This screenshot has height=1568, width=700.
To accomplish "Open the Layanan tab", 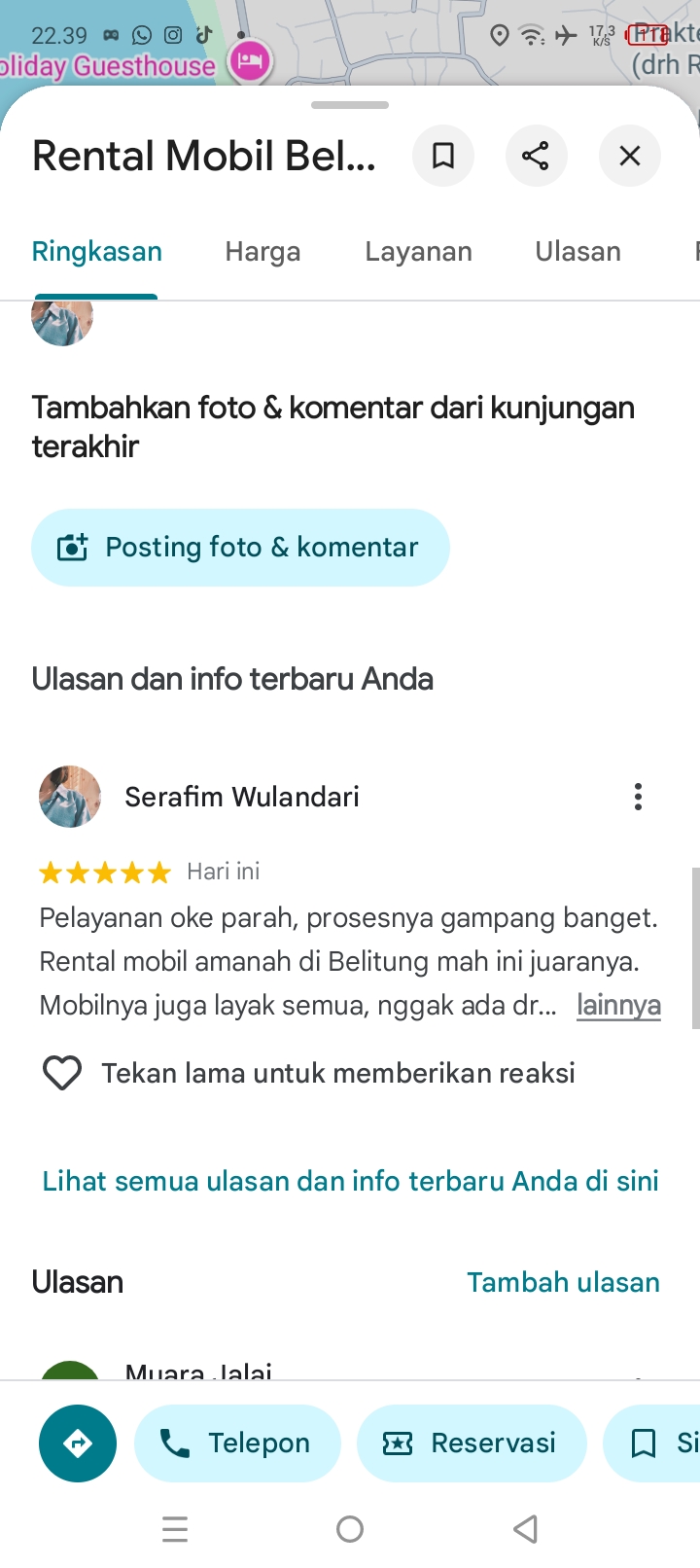I will tap(418, 252).
